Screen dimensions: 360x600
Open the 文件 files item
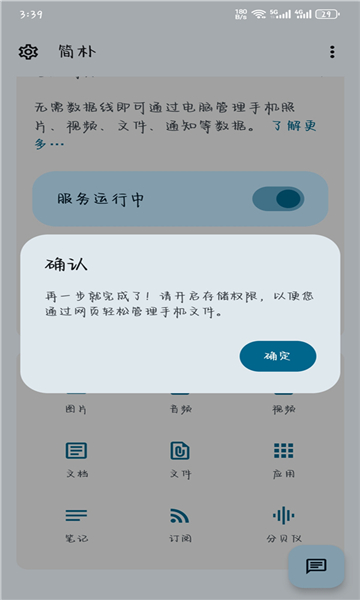(180, 460)
